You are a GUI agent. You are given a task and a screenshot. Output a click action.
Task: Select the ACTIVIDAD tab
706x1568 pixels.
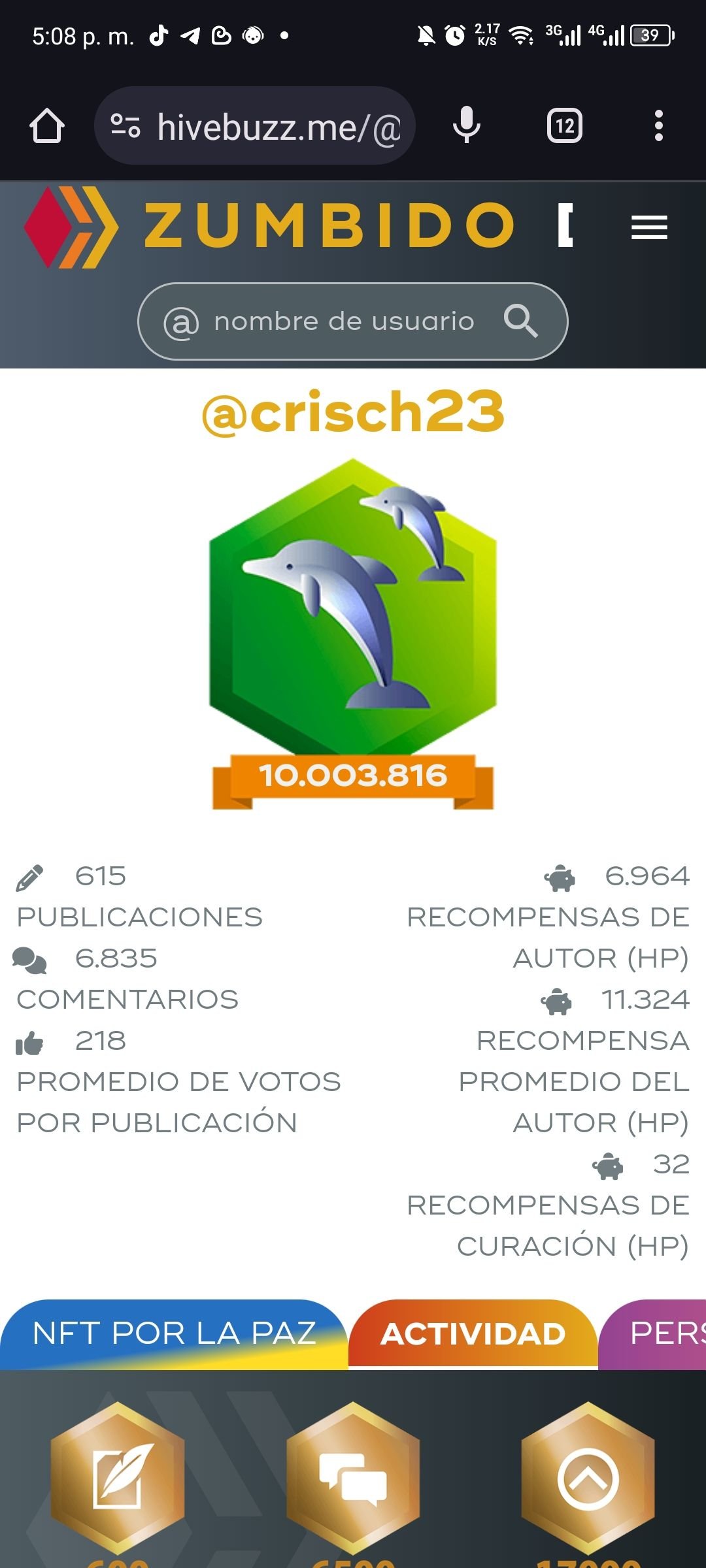[473, 1334]
